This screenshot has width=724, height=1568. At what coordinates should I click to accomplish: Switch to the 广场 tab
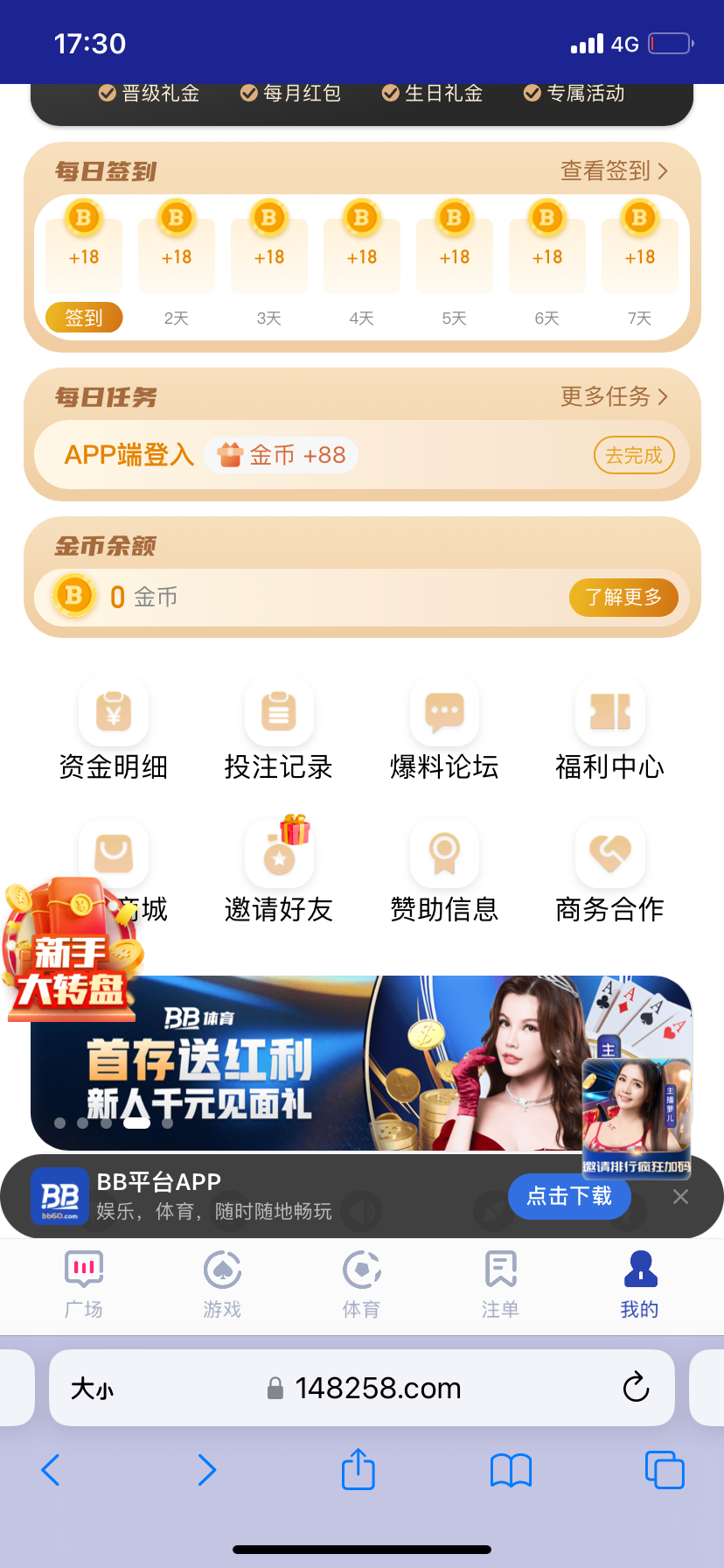(84, 1284)
